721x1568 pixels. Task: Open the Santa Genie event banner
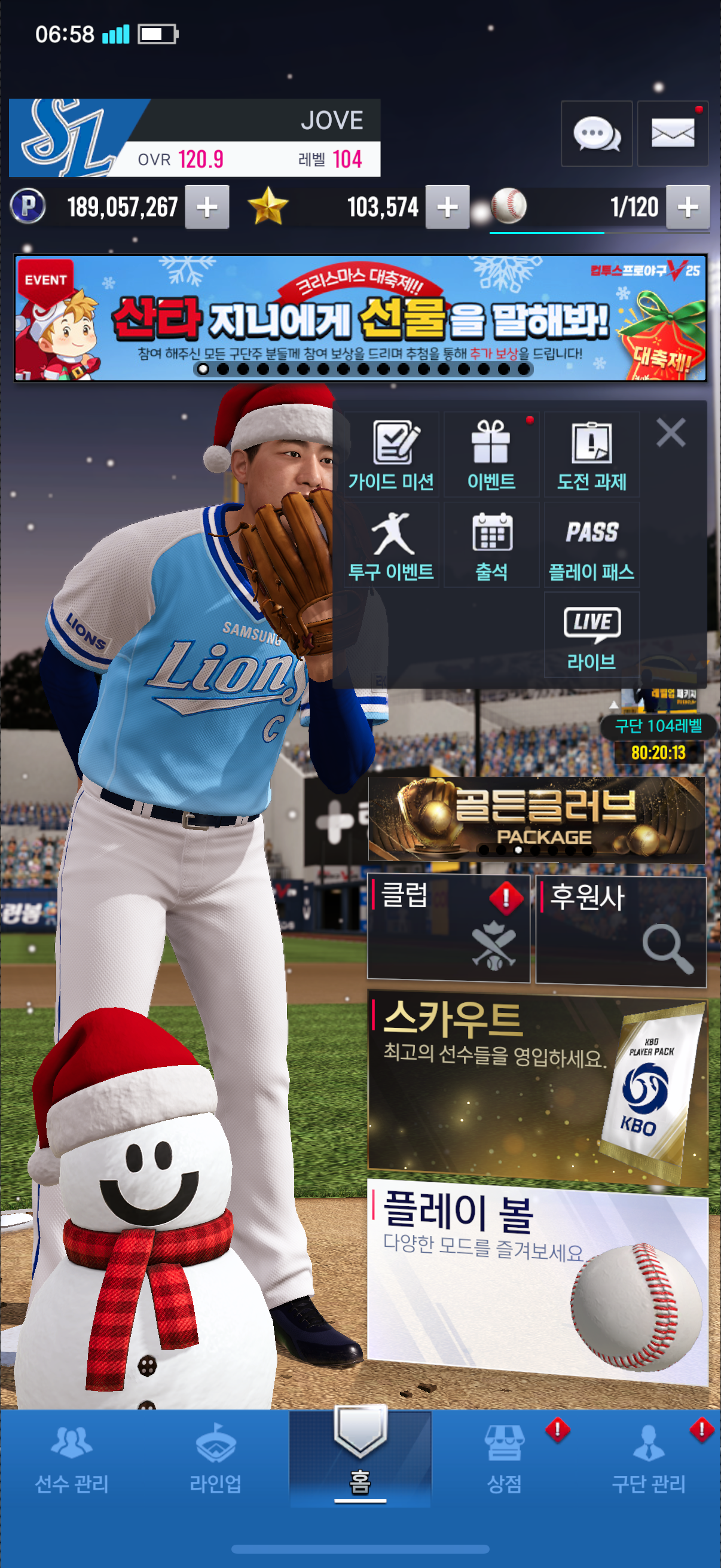pyautogui.click(x=360, y=318)
